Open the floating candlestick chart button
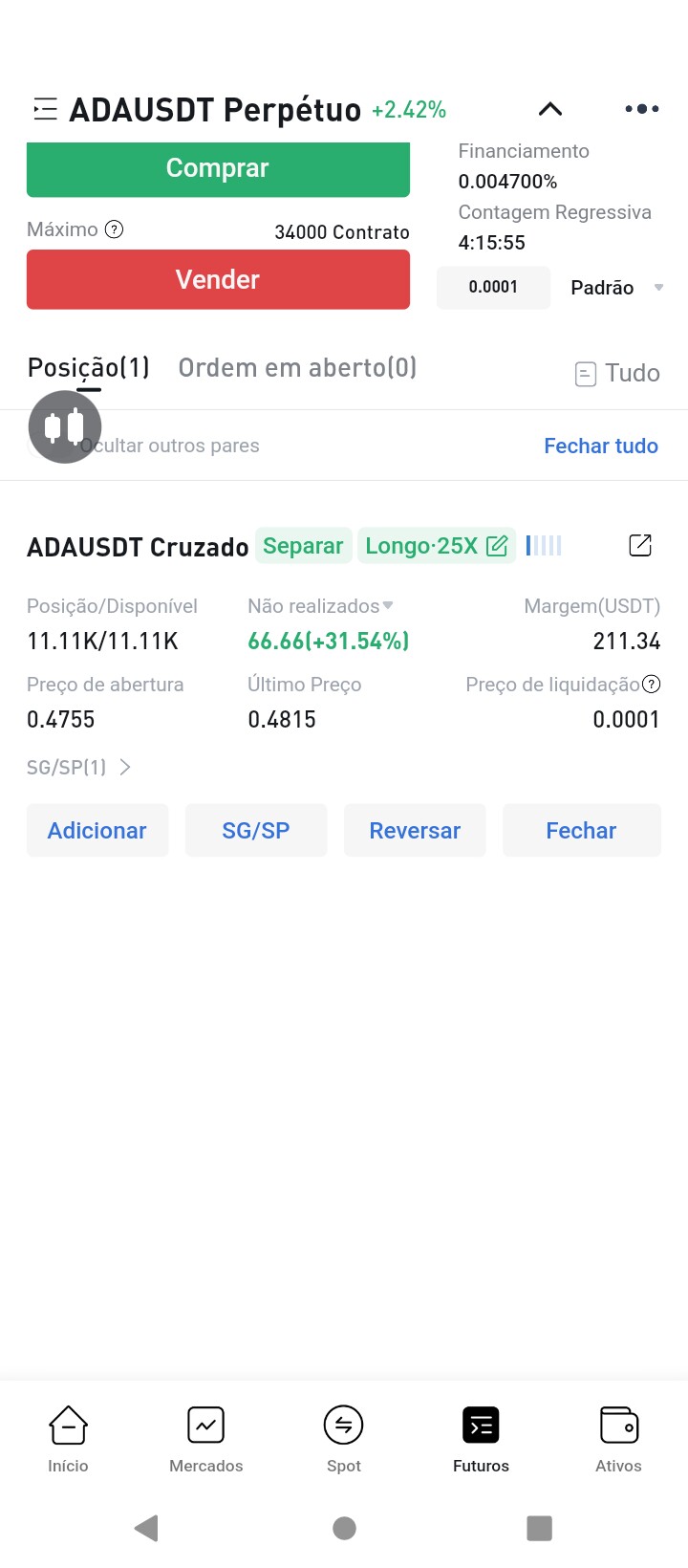Viewport: 688px width, 1568px height. tap(65, 427)
